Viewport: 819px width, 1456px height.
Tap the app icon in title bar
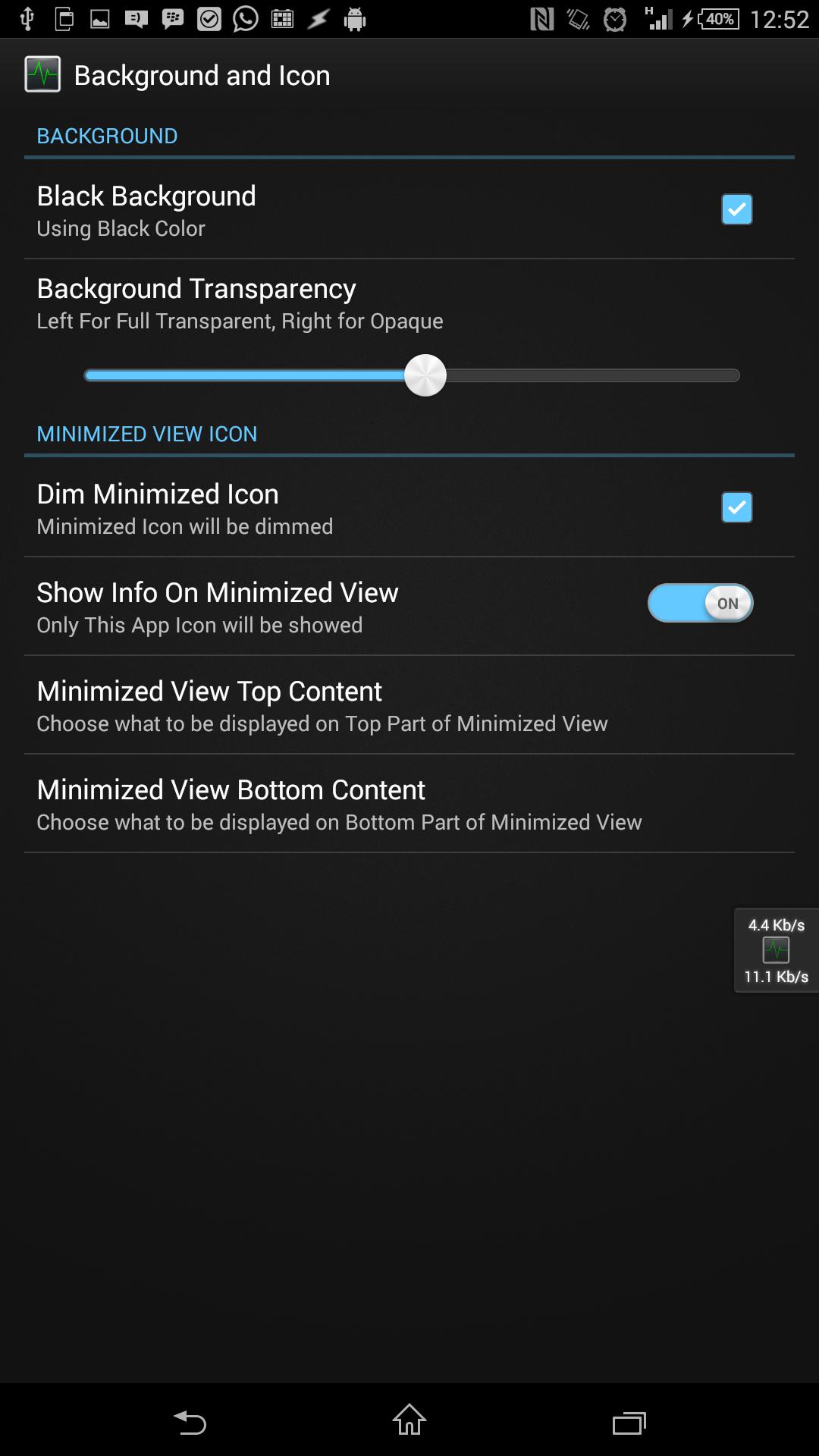pos(42,75)
